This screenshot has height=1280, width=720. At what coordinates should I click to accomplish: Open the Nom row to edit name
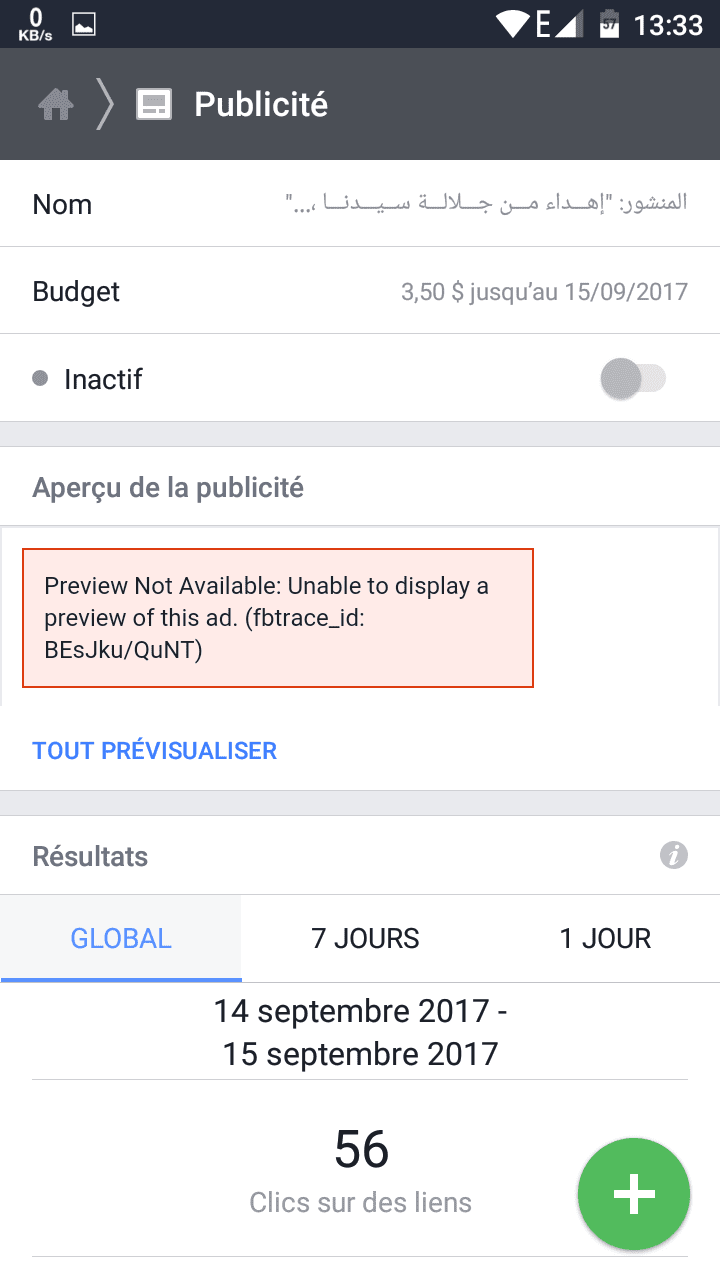pyautogui.click(x=360, y=204)
